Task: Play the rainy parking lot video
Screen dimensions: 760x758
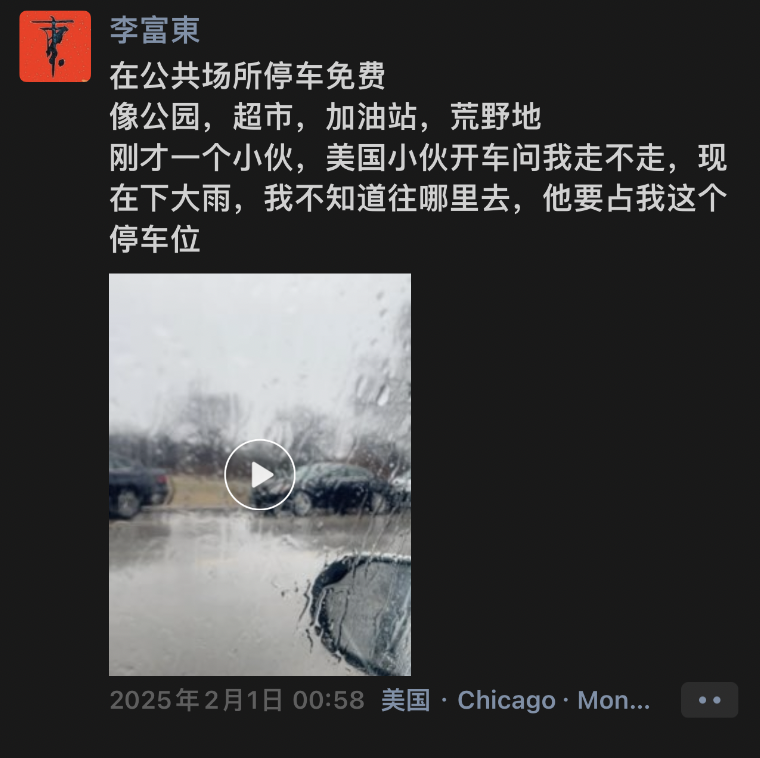Action: coord(260,475)
